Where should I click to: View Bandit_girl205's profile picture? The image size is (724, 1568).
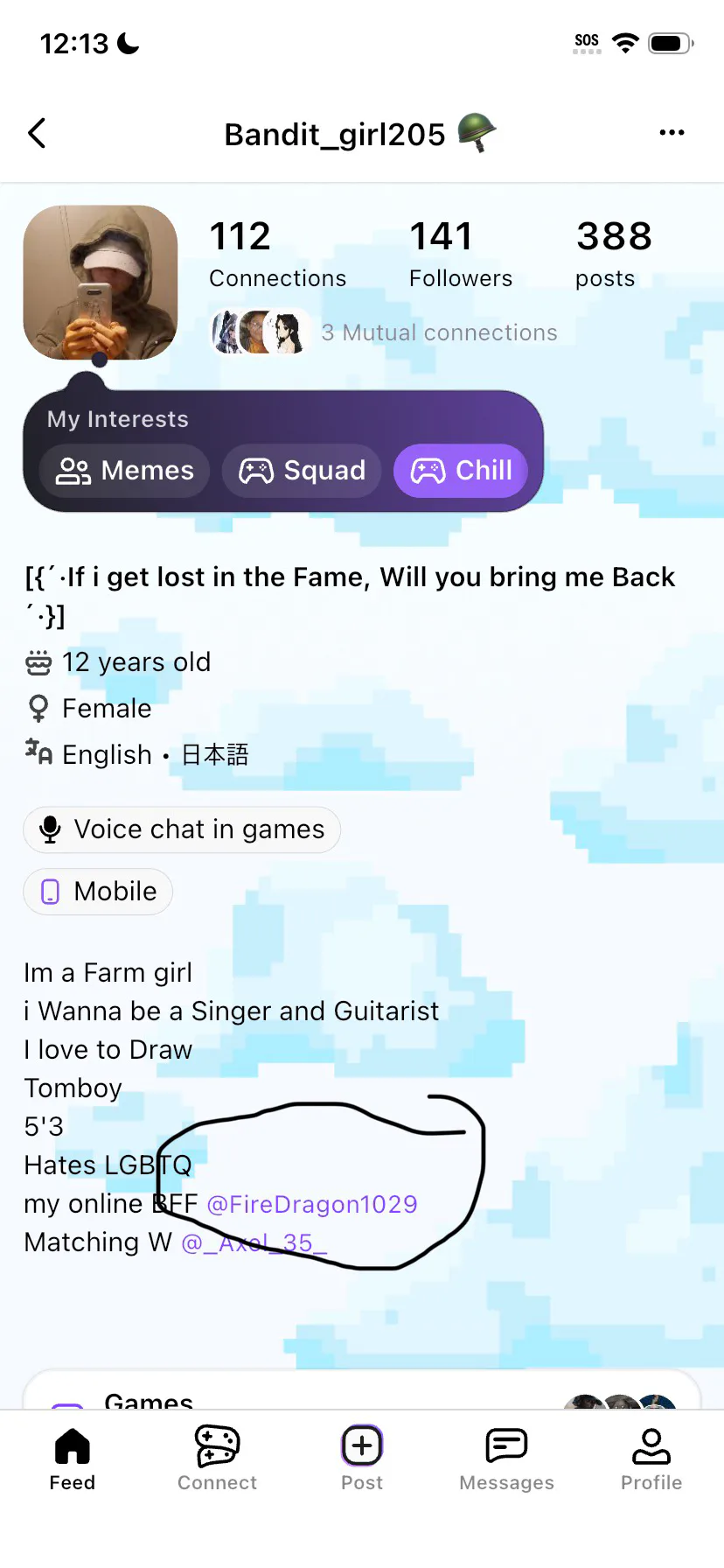coord(101,283)
